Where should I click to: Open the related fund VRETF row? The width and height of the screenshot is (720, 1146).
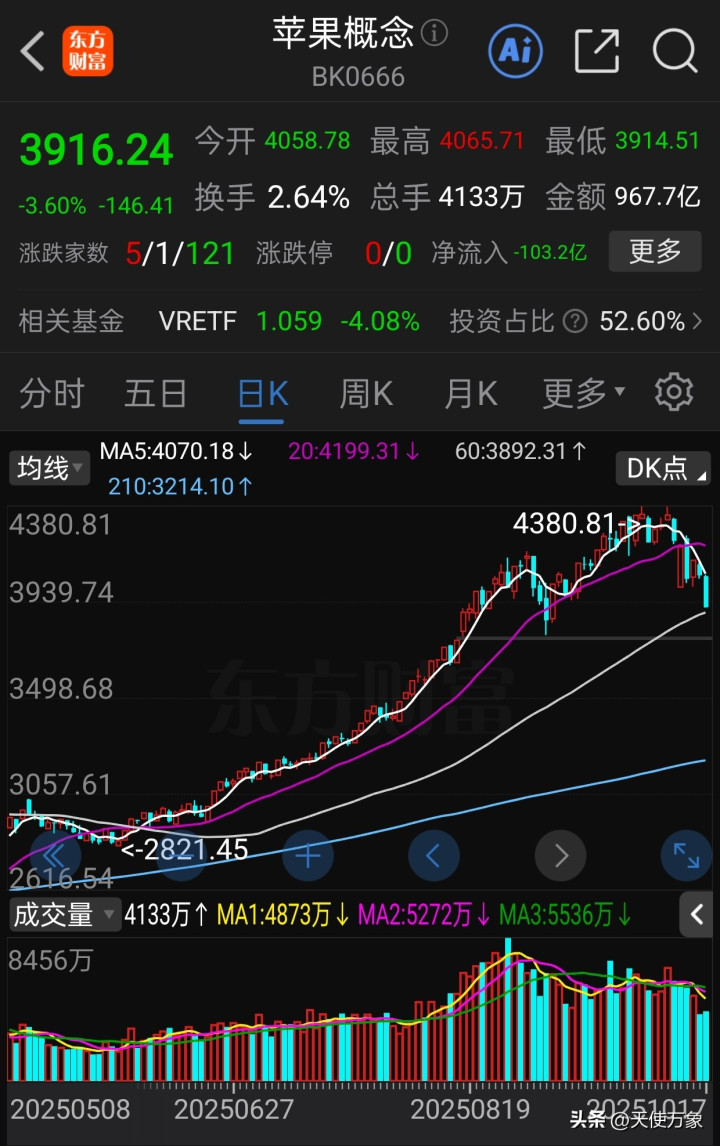pos(360,321)
